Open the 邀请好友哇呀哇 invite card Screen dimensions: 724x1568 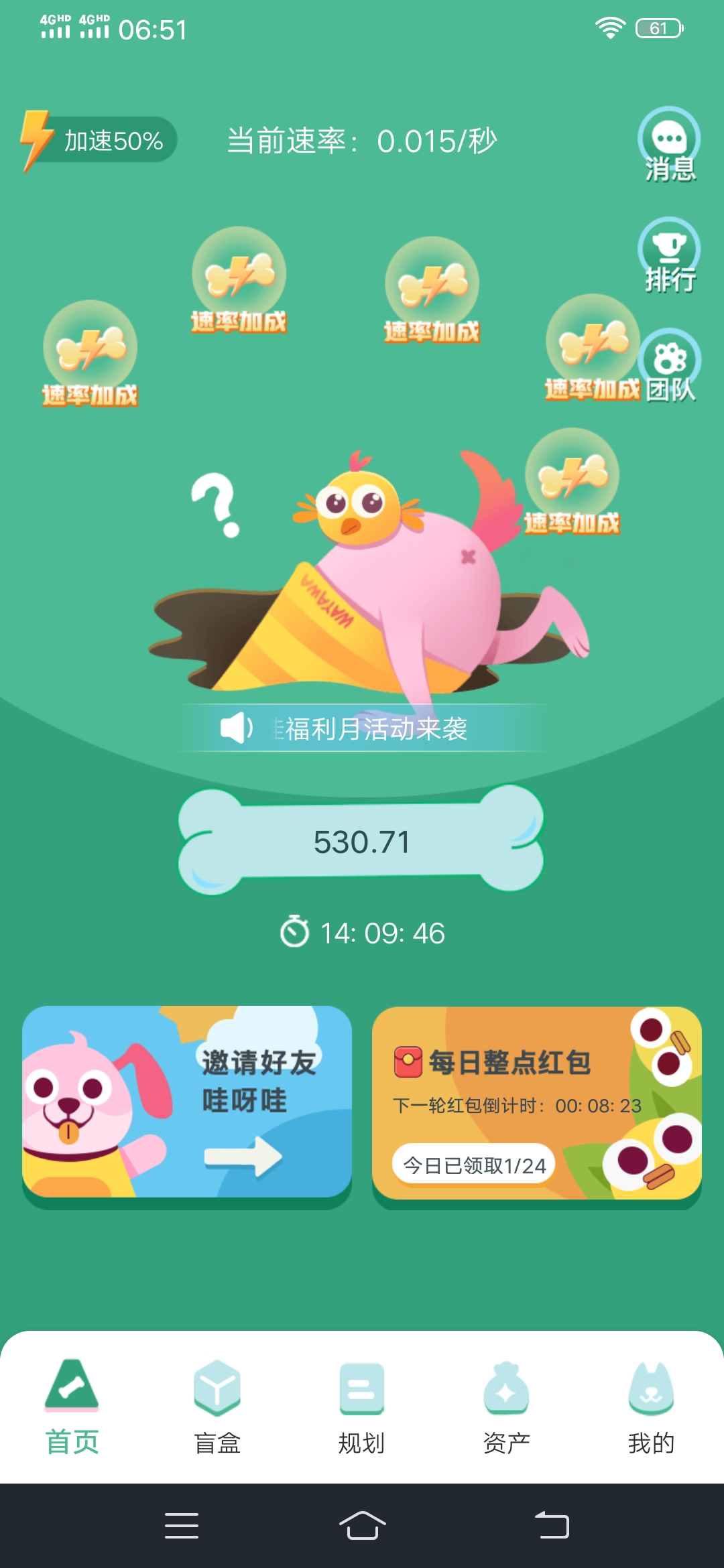coord(187,1106)
